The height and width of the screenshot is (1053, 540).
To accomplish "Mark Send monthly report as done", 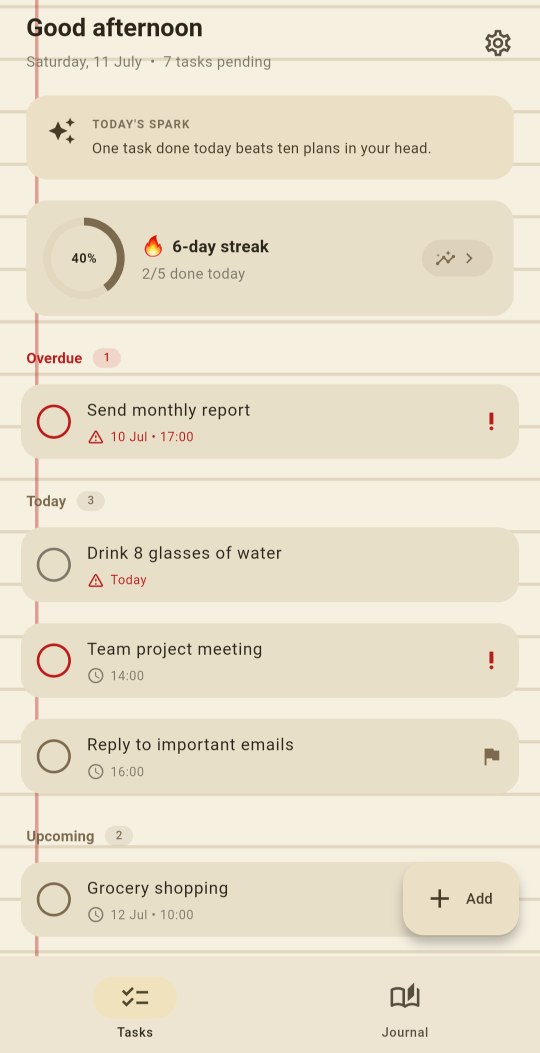I will tap(54, 422).
